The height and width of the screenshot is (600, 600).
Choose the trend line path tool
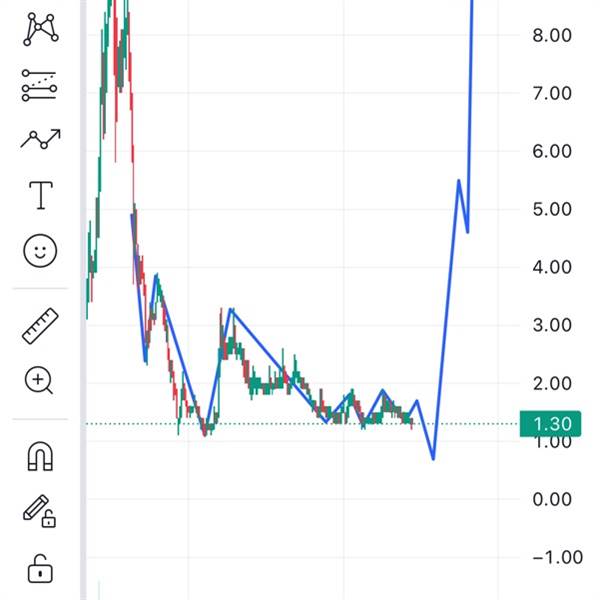click(x=40, y=139)
